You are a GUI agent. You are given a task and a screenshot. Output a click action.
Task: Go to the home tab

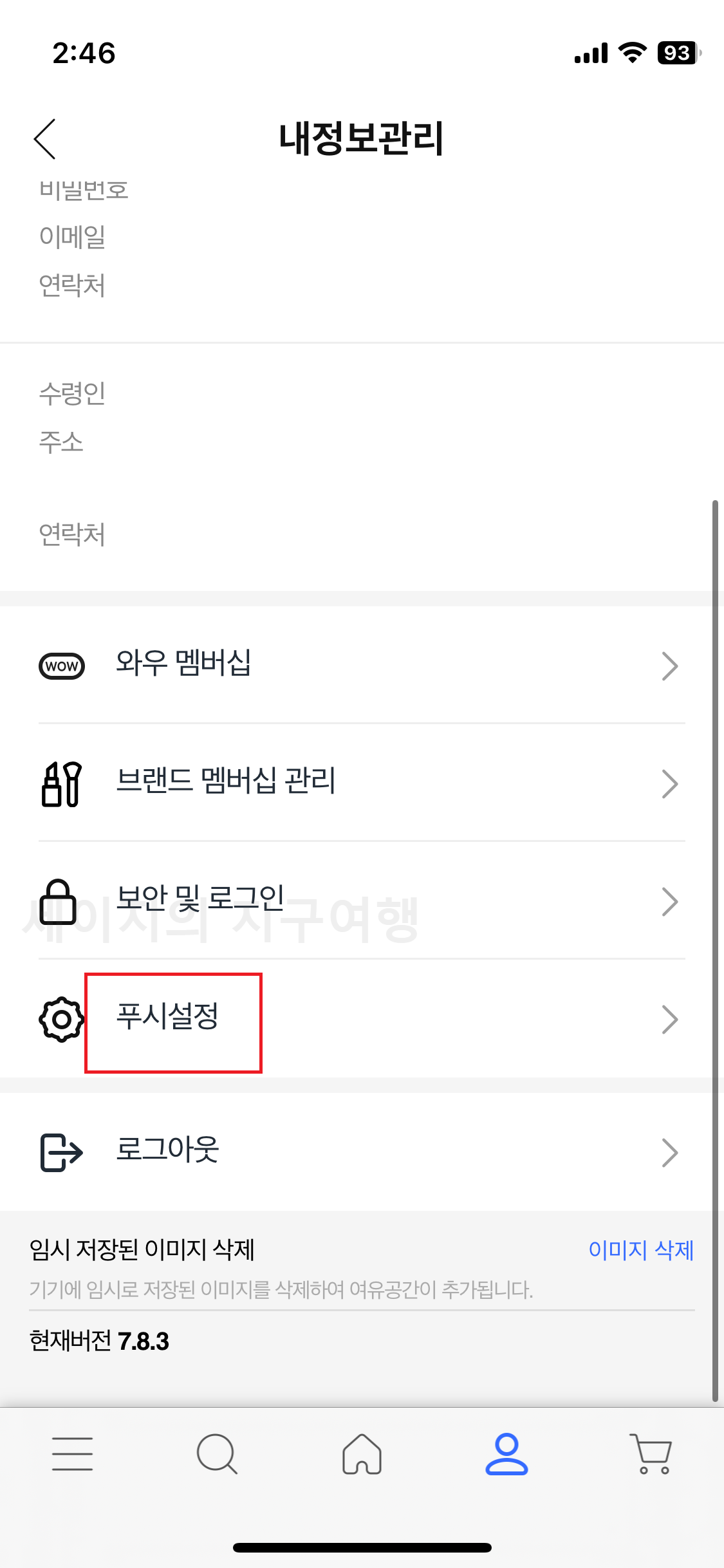pyautogui.click(x=362, y=1453)
